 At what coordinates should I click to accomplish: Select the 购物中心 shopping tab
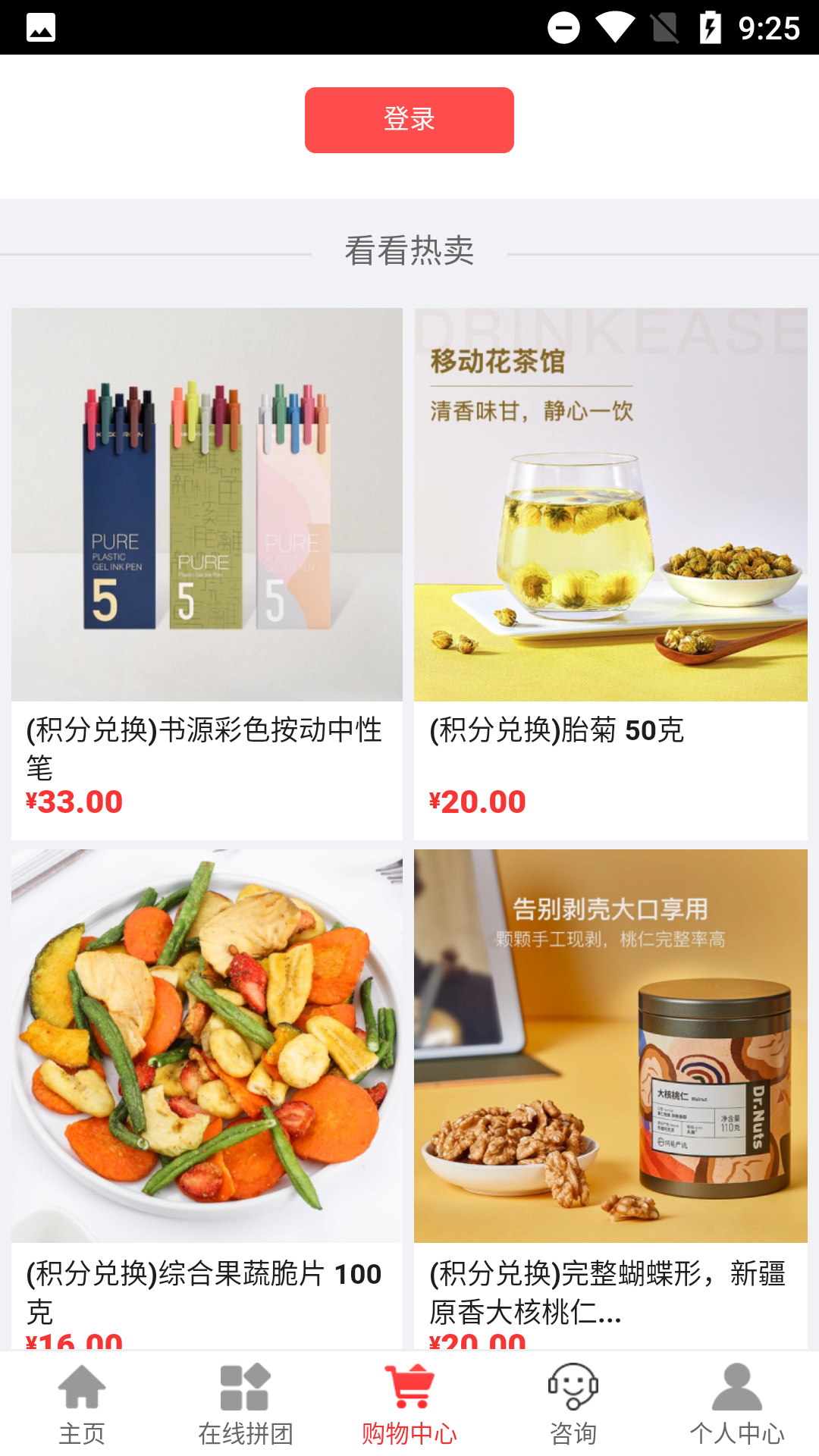point(409,1404)
